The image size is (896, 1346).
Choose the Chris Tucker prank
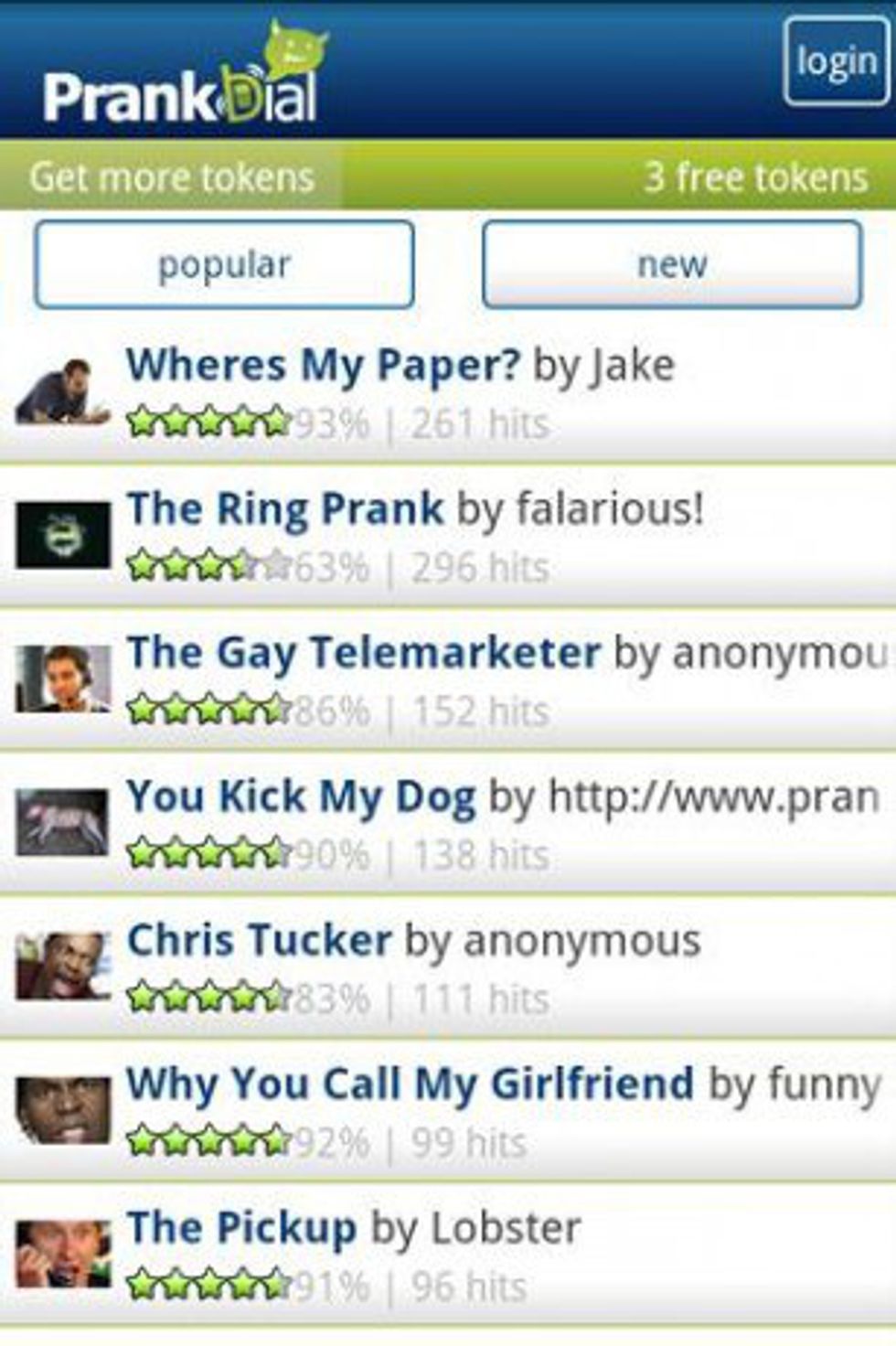tap(260, 941)
